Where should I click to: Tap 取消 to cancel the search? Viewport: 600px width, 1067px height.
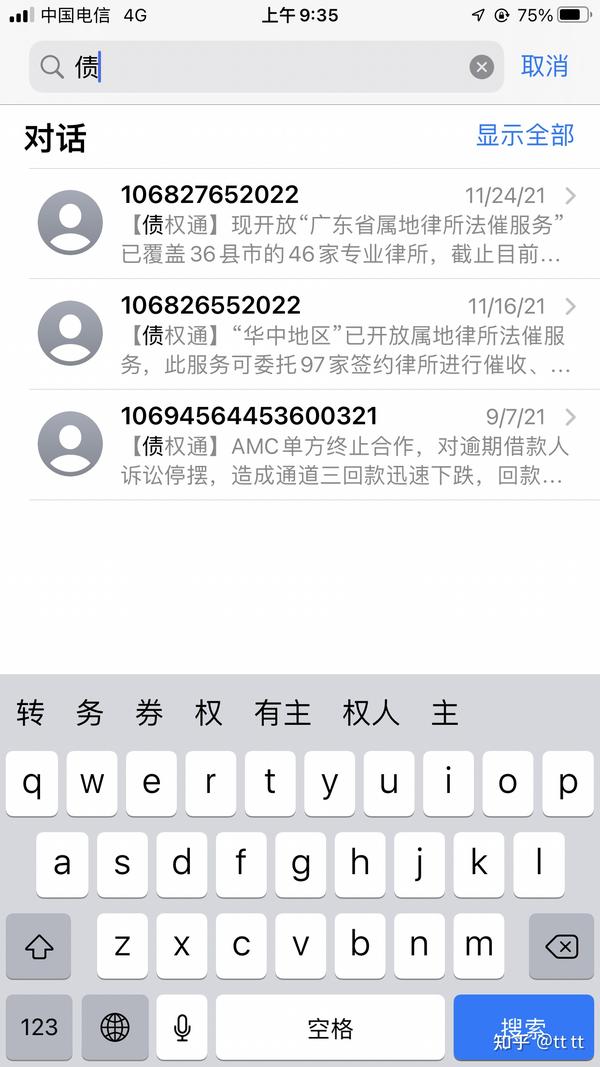[x=544, y=67]
